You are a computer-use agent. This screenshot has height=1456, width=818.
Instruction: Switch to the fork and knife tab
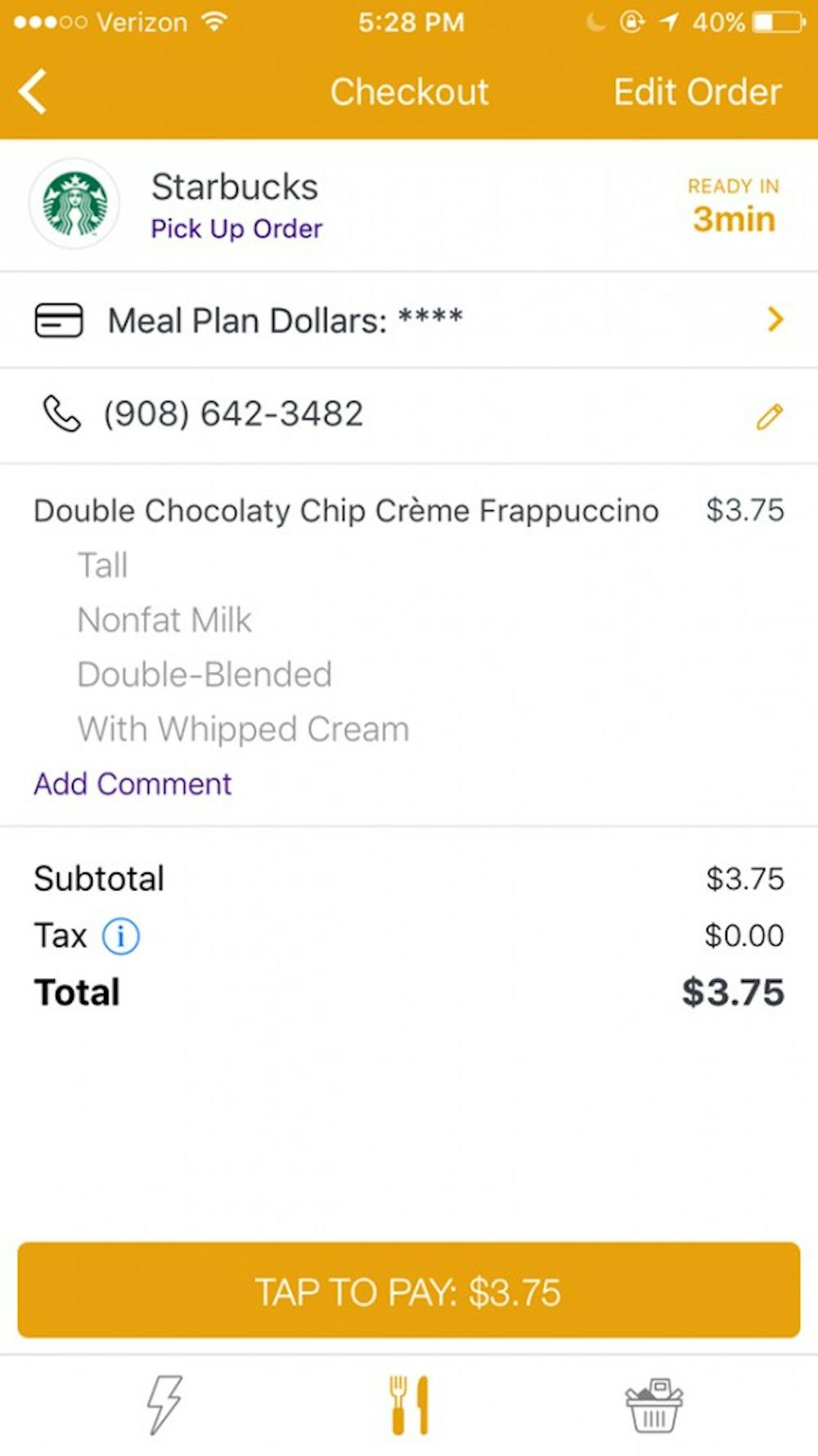point(409,1404)
